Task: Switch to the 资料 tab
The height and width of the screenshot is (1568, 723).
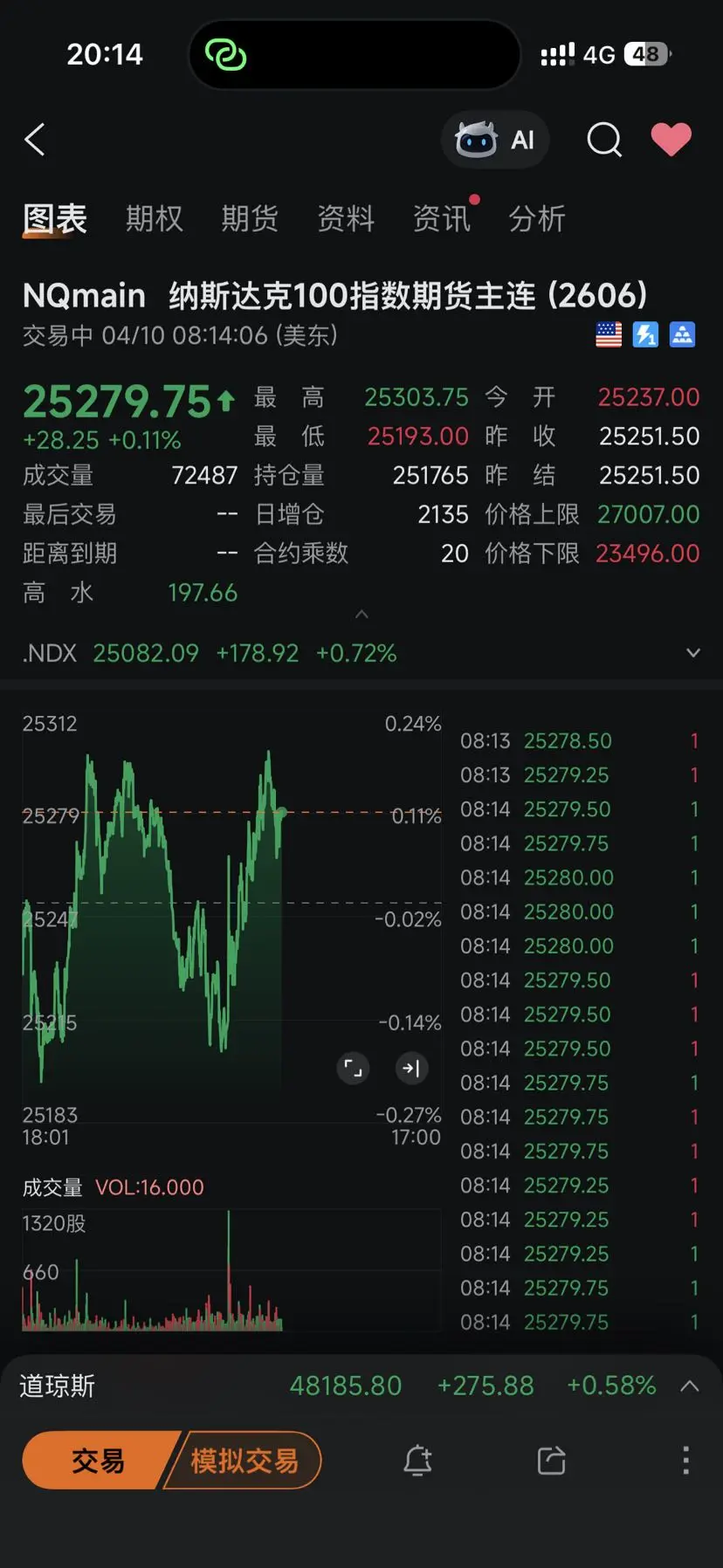Action: coord(346,218)
